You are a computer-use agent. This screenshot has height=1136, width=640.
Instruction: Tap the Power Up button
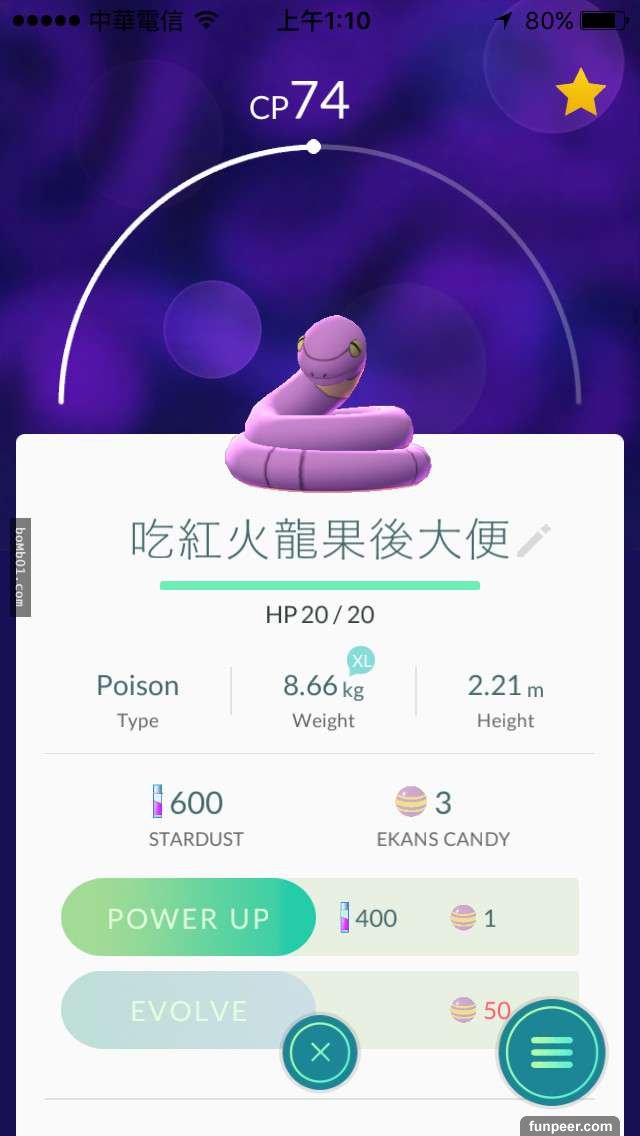(189, 917)
